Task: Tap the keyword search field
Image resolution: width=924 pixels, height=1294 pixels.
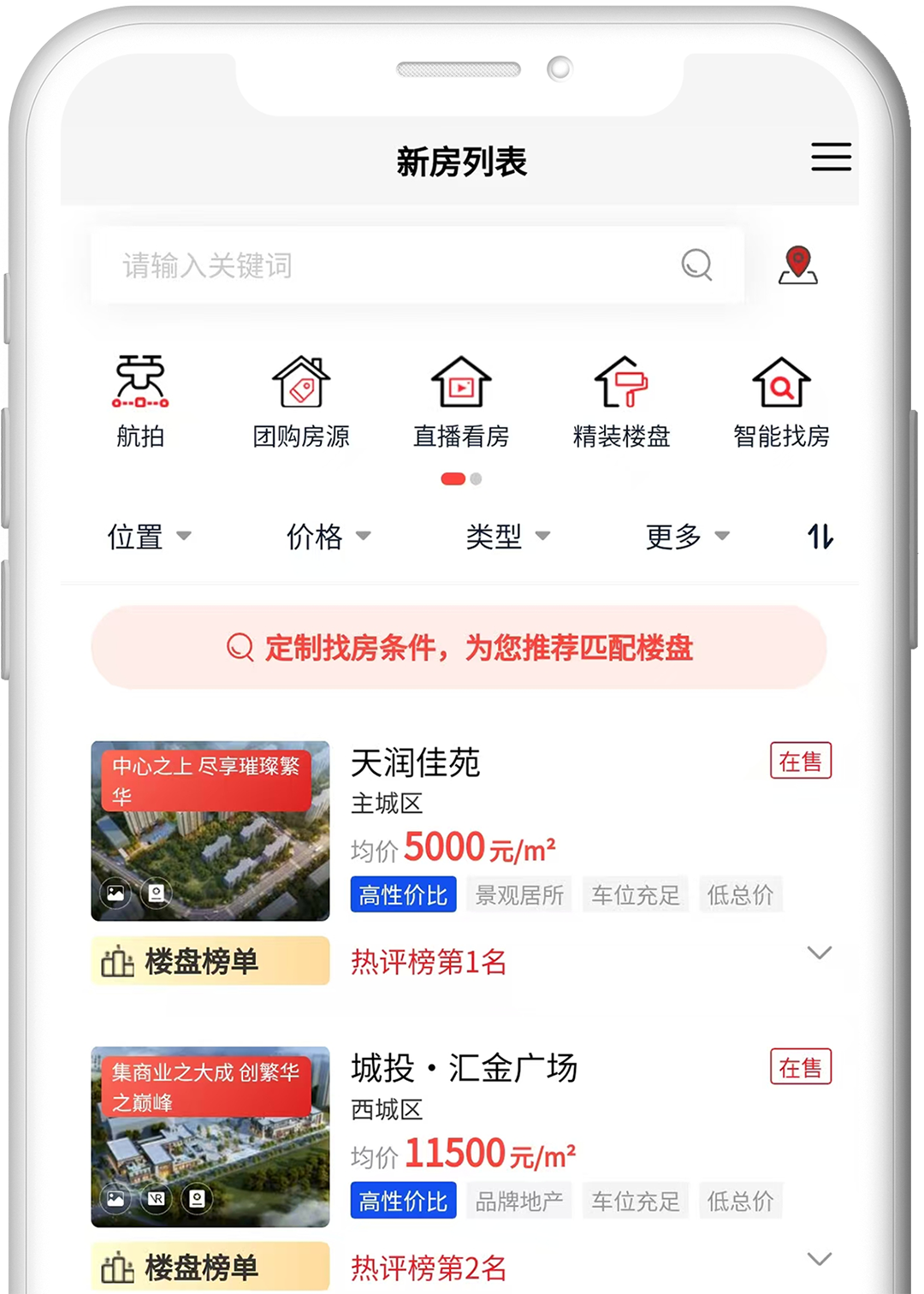Action: (394, 265)
